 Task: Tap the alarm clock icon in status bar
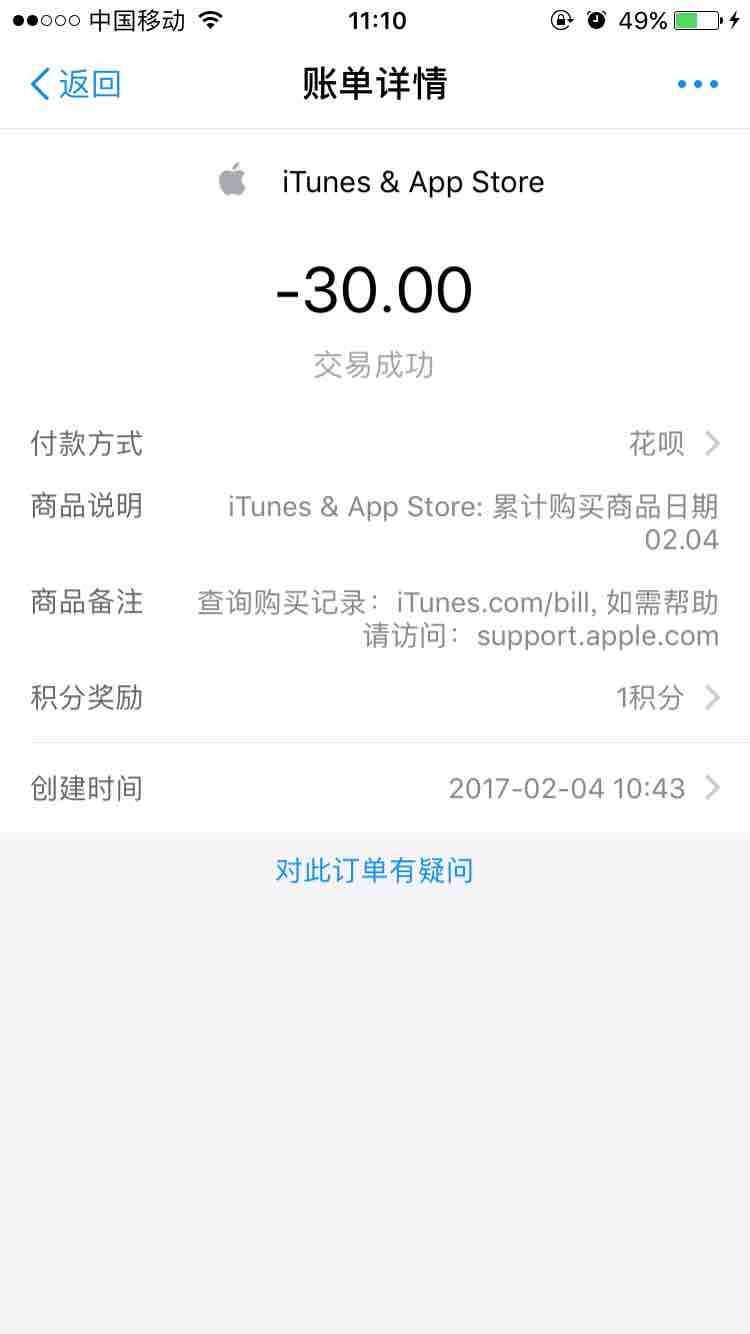(597, 19)
